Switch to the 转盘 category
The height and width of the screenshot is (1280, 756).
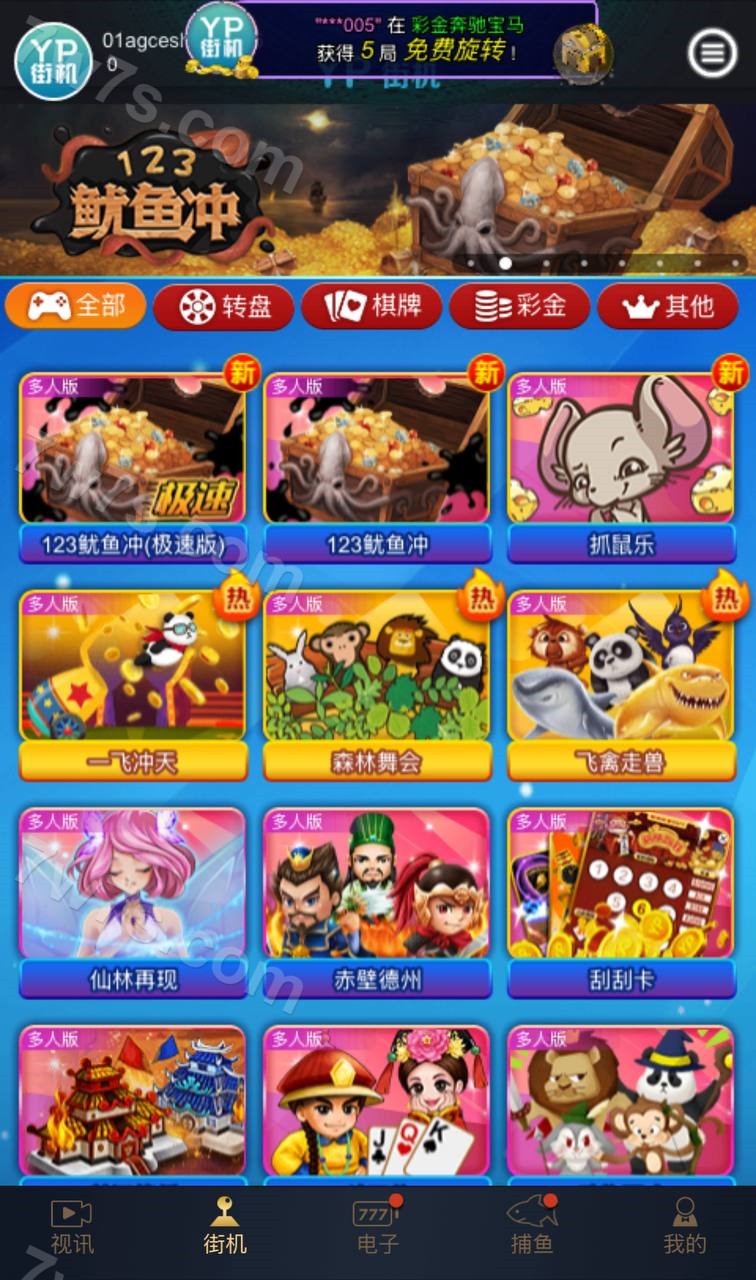point(224,307)
